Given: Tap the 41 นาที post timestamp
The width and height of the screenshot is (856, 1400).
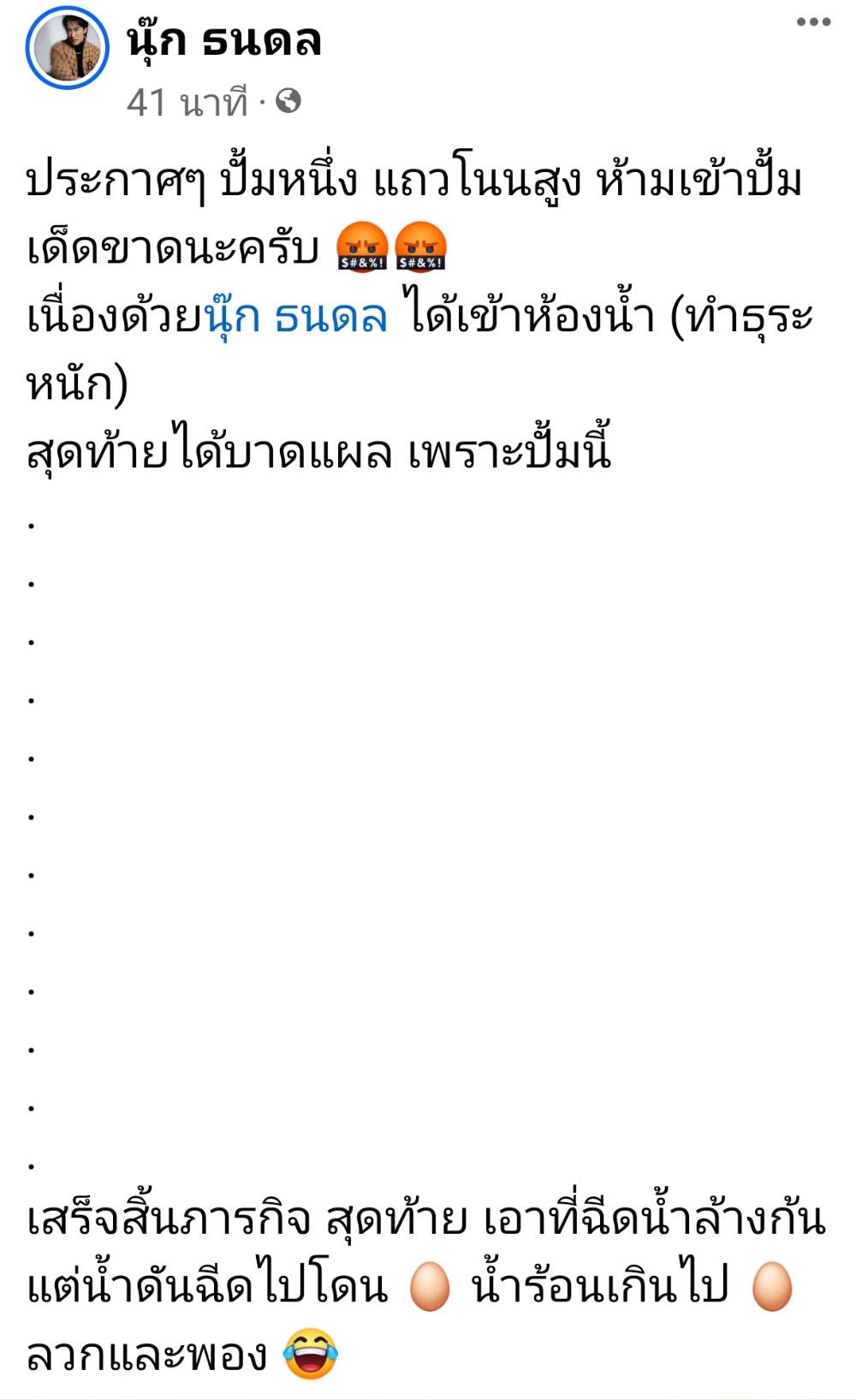Looking at the screenshot, I should (187, 102).
